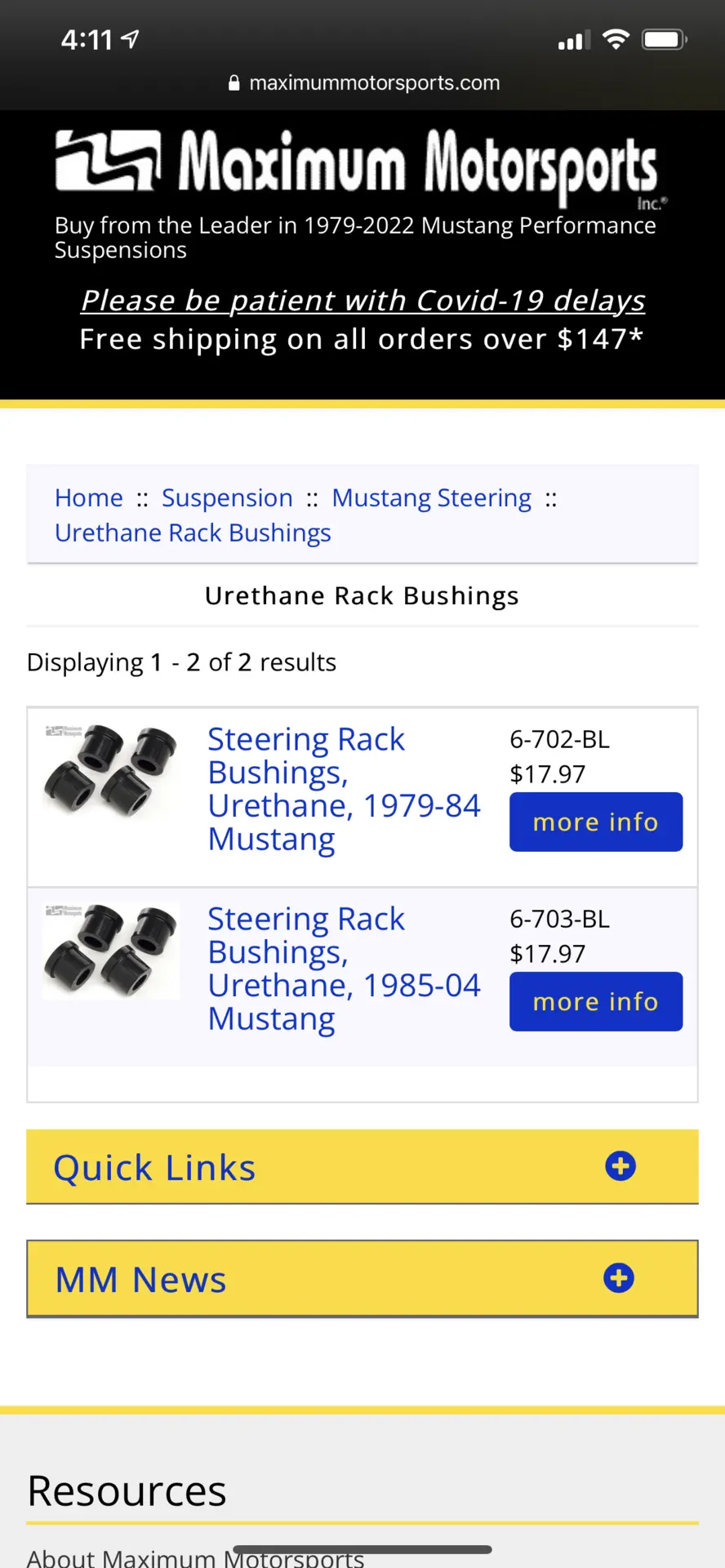Open 1985-04 Mustang Steering Rack Bushings title

click(x=344, y=969)
